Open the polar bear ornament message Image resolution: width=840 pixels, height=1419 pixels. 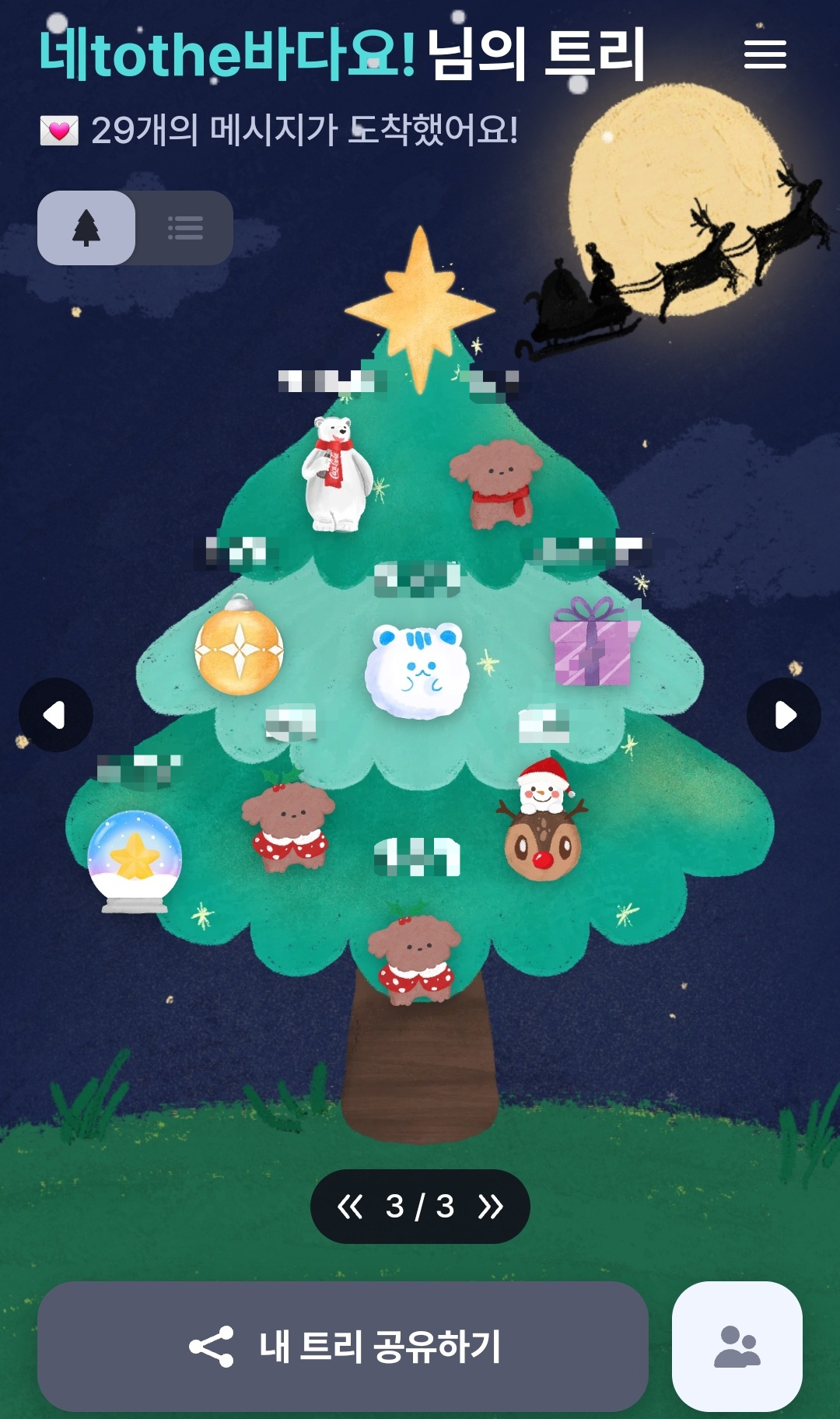[x=336, y=475]
